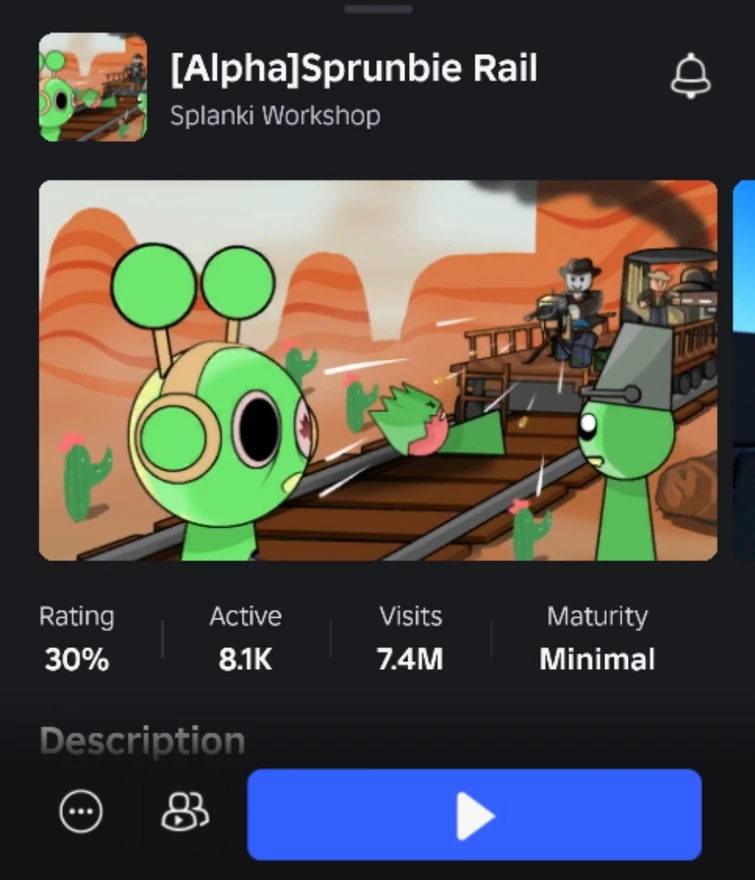The width and height of the screenshot is (755, 880).
Task: Open the Splanki Workshop creator link
Action: point(274,115)
